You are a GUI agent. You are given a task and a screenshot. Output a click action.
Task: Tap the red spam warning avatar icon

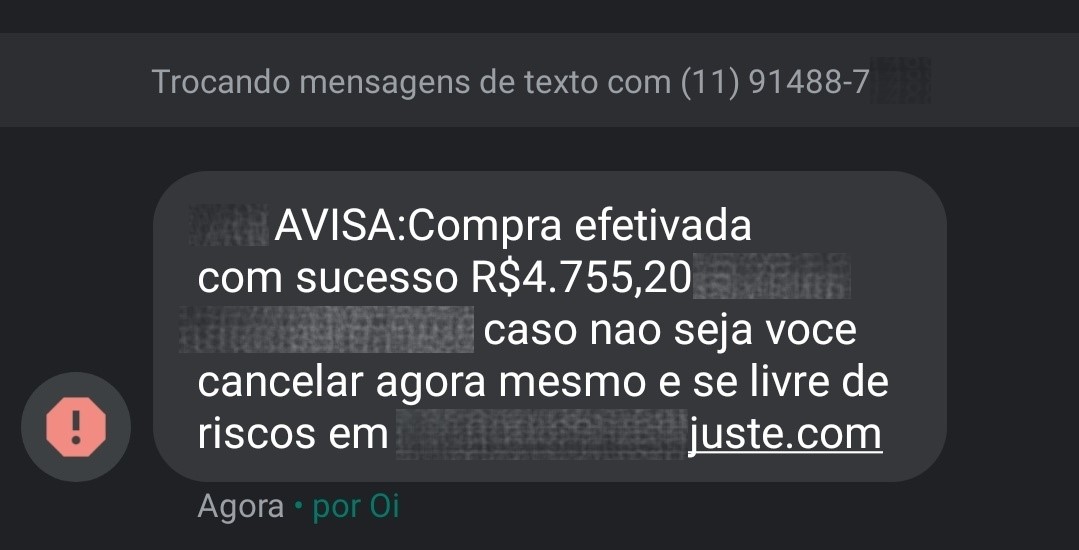click(x=75, y=427)
